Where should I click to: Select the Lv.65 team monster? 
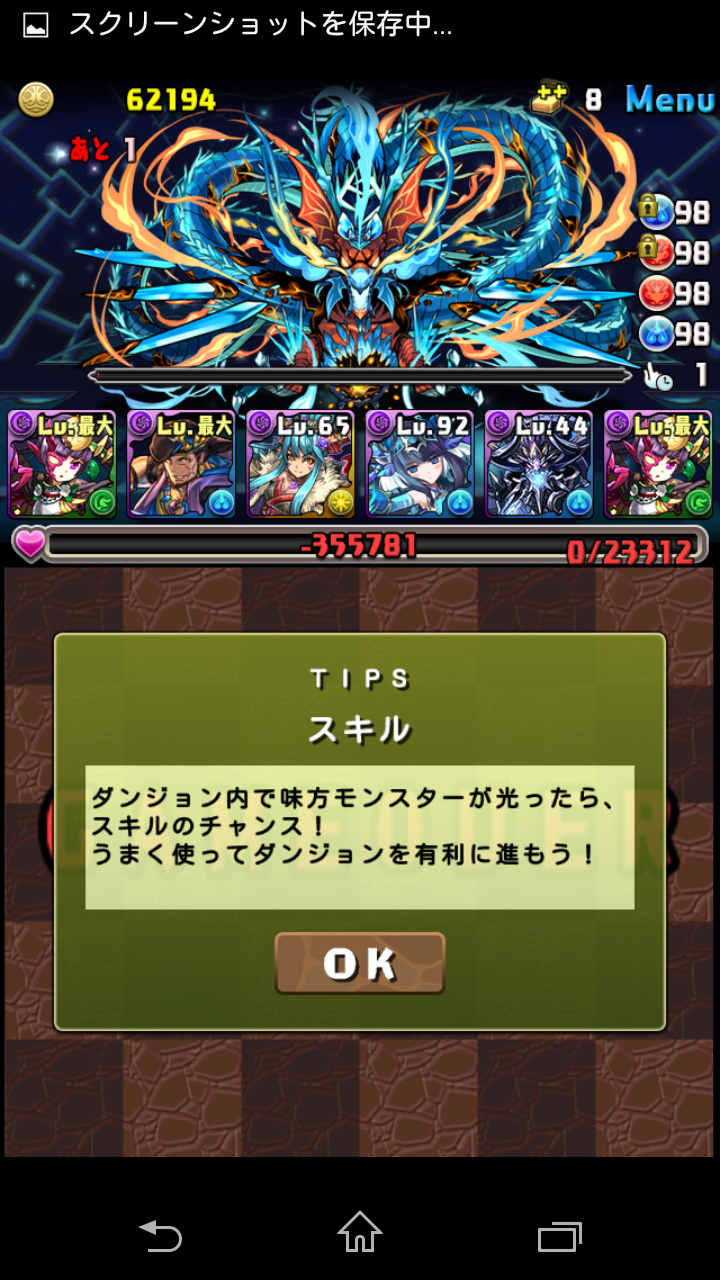point(300,464)
